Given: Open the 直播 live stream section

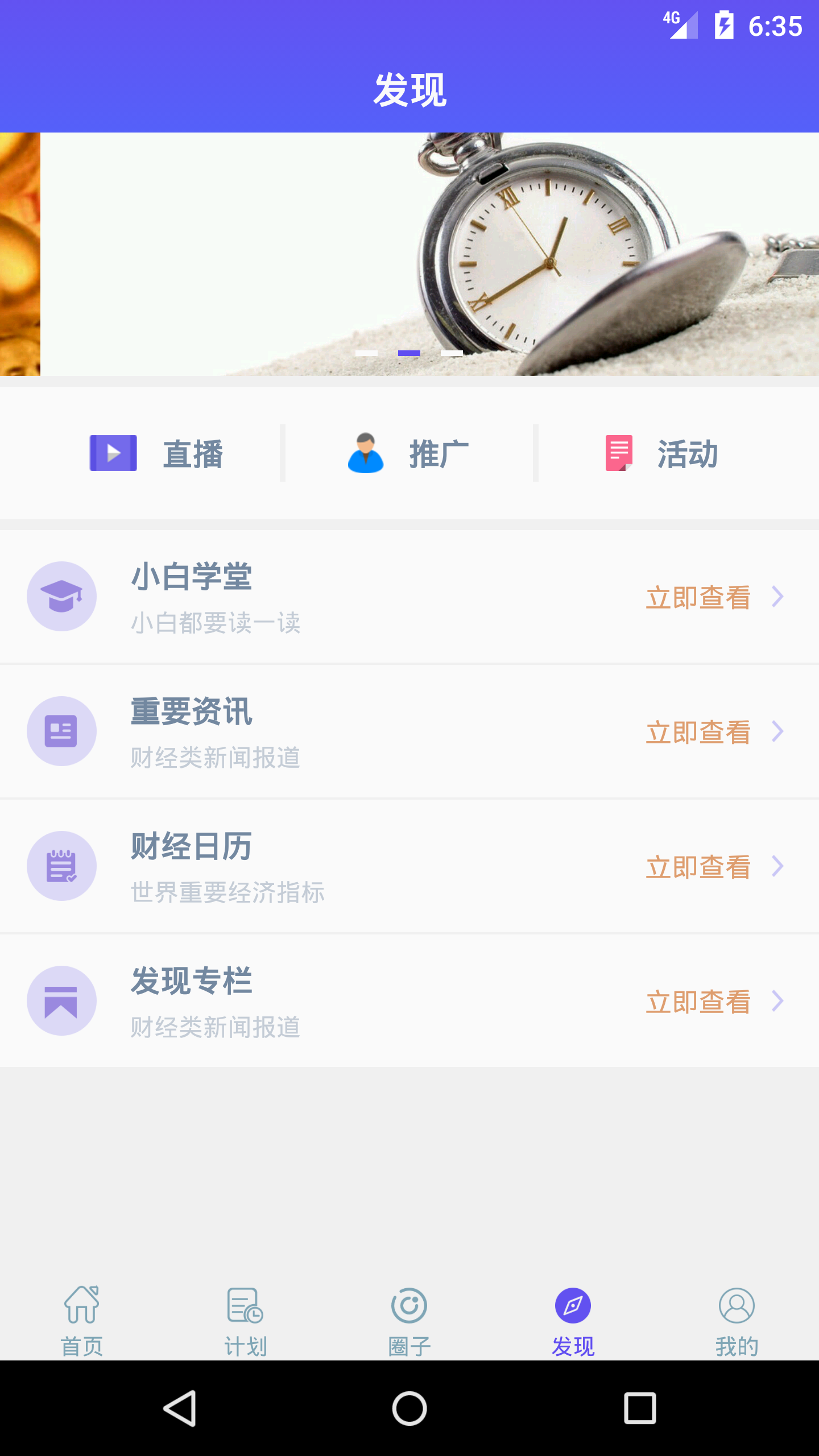Looking at the screenshot, I should point(156,454).
